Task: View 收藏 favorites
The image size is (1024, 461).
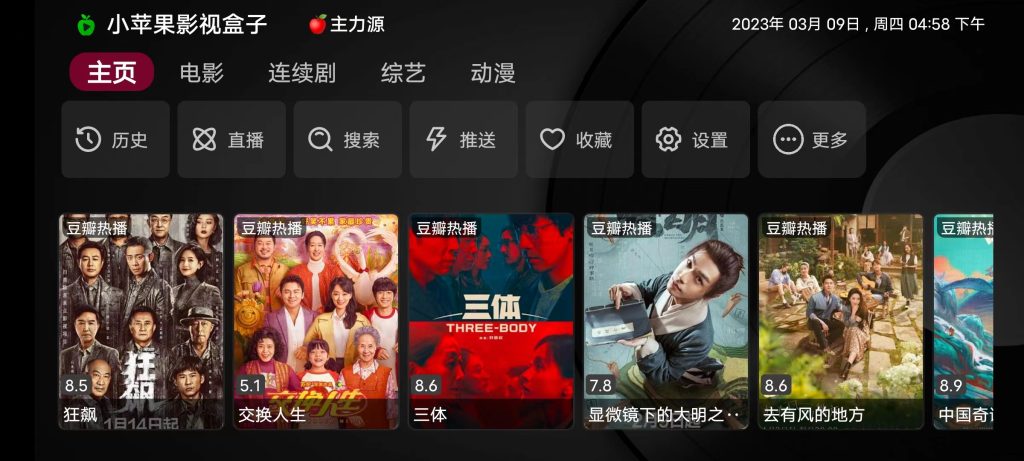Action: pyautogui.click(x=579, y=140)
